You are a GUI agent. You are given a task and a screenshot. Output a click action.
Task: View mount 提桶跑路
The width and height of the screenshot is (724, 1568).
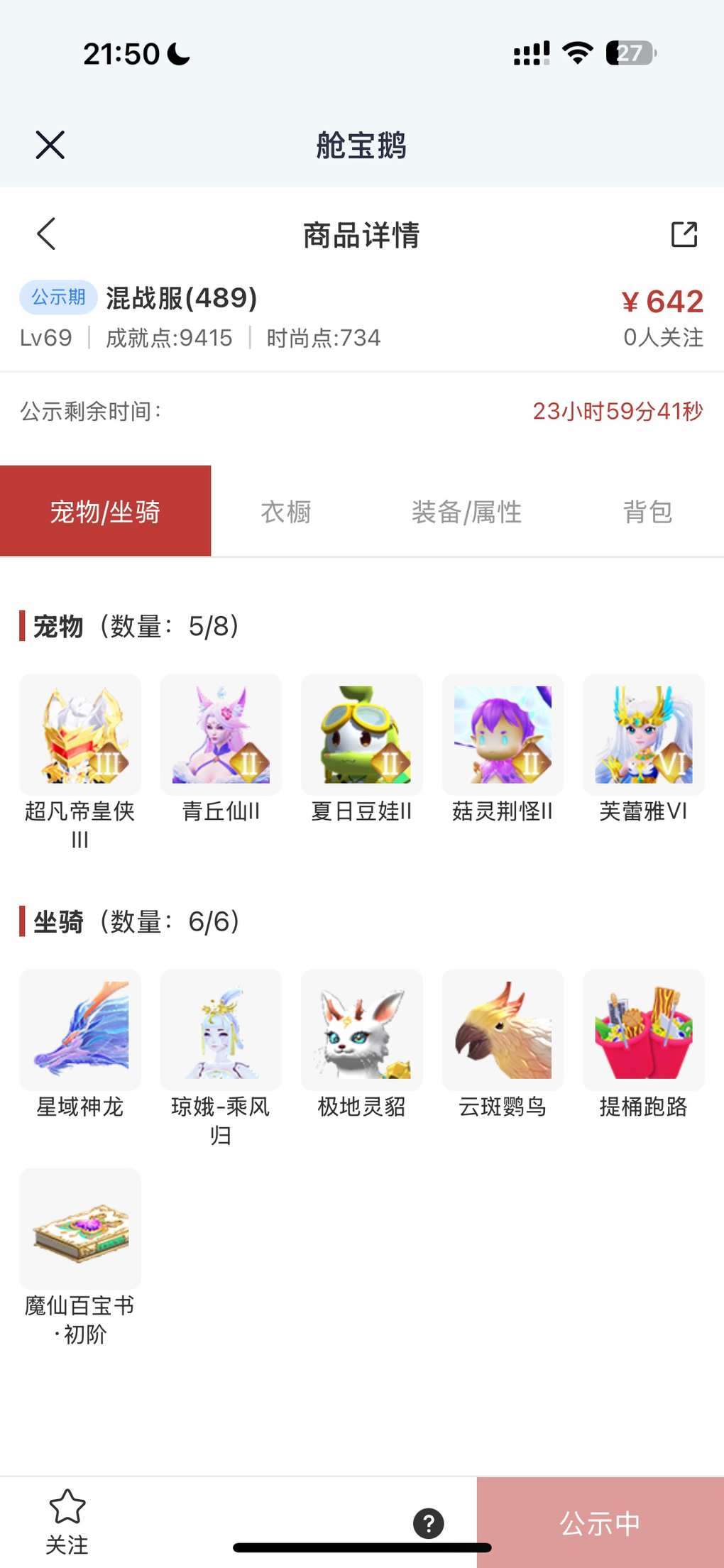pos(644,1030)
